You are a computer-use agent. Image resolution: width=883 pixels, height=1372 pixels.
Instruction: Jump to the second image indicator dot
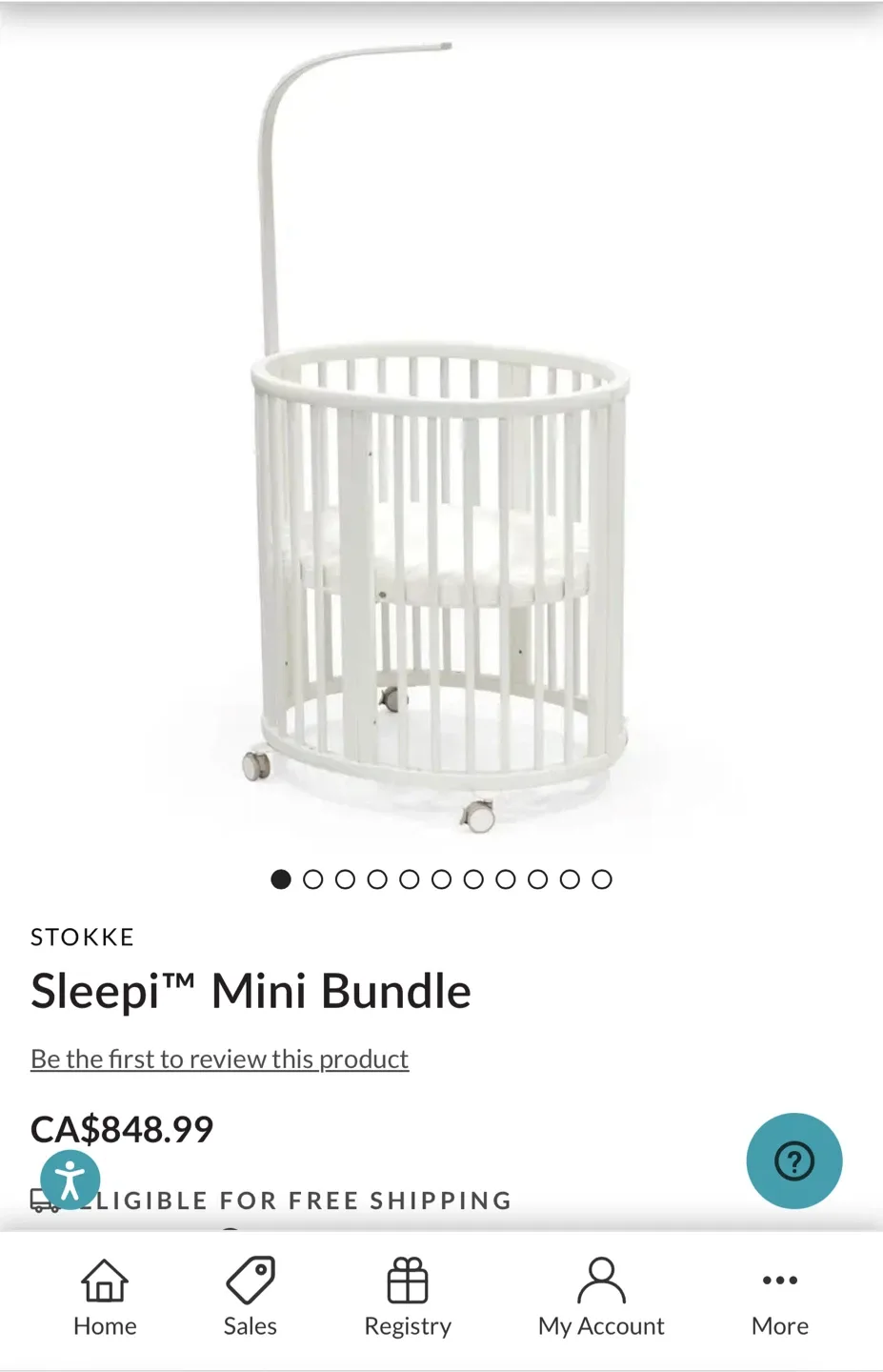pos(312,879)
